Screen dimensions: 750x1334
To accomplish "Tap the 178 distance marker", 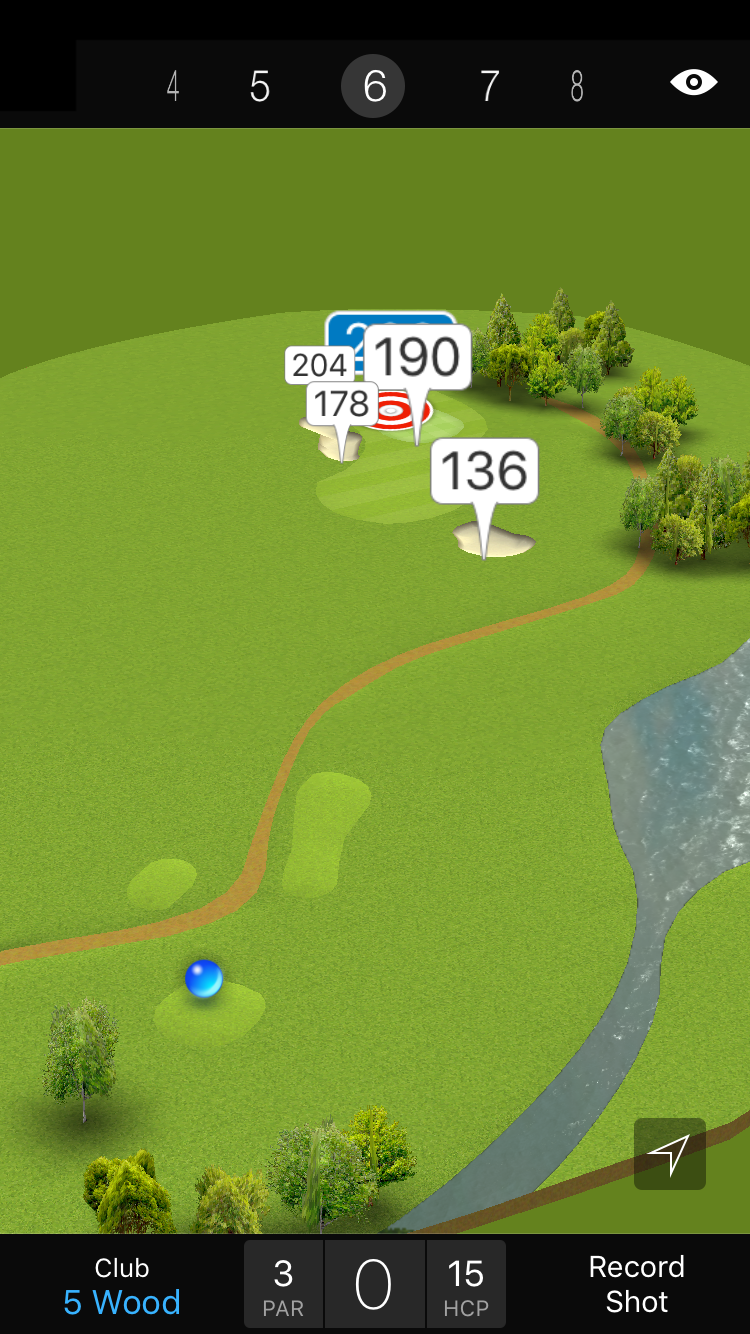I will point(342,404).
